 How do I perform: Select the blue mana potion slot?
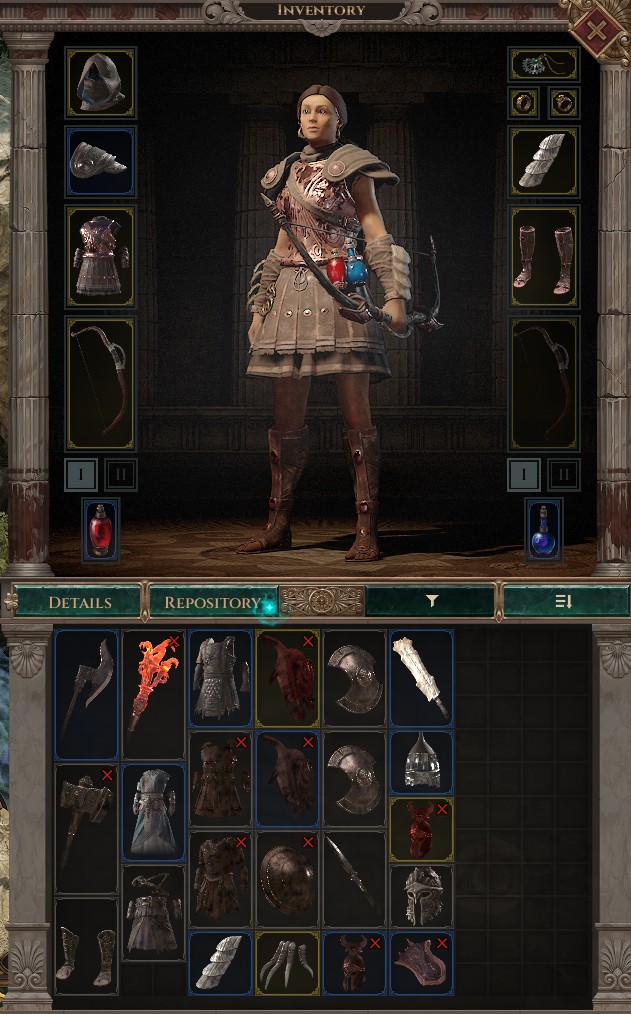pos(544,530)
